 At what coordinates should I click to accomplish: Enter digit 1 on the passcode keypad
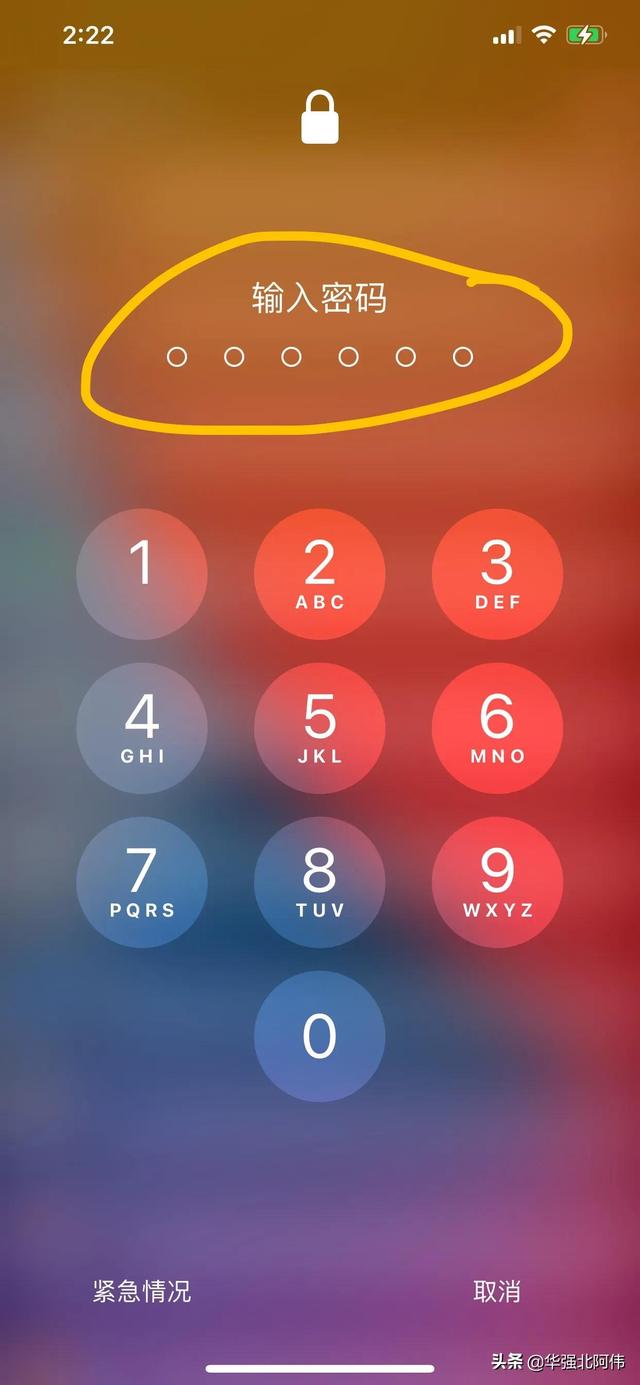coord(142,574)
